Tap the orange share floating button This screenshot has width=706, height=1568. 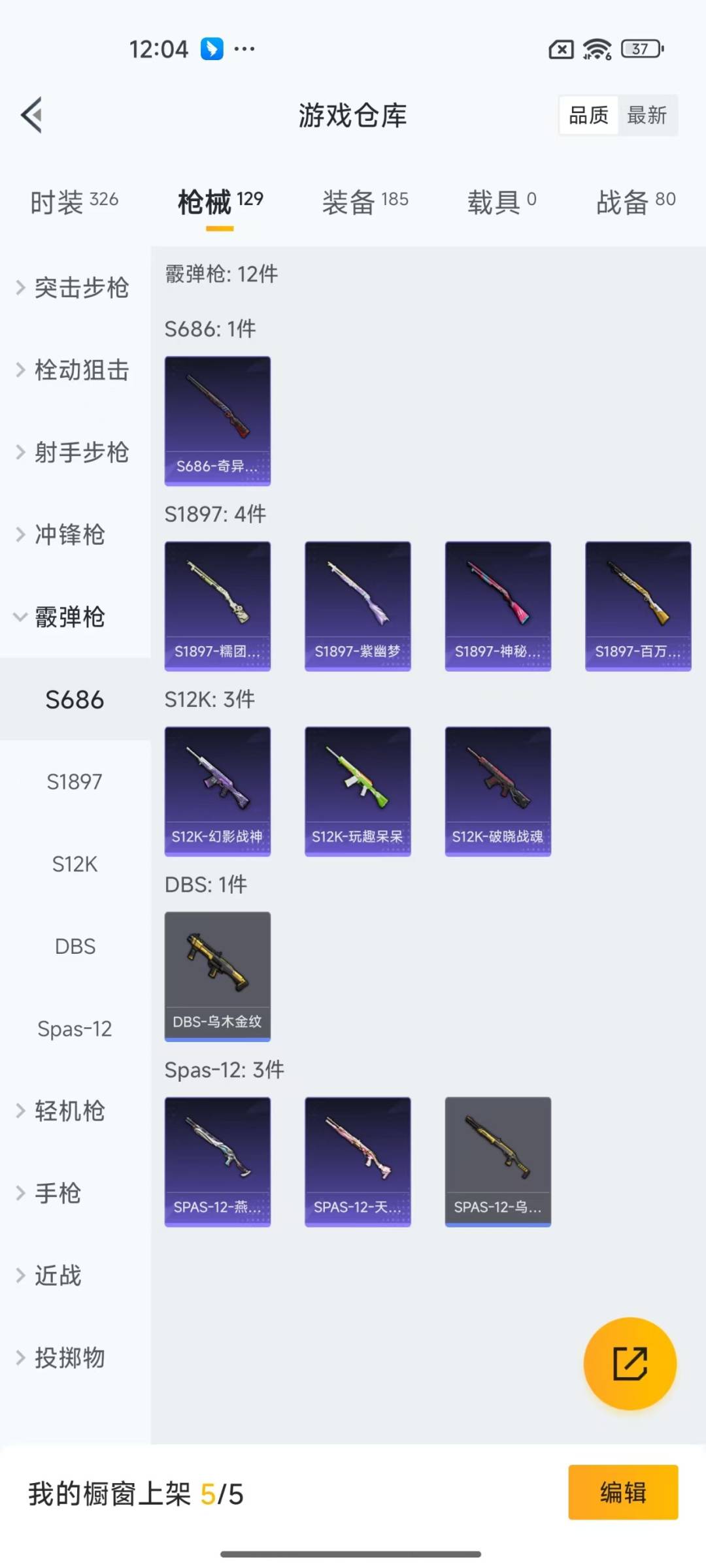coord(630,1364)
